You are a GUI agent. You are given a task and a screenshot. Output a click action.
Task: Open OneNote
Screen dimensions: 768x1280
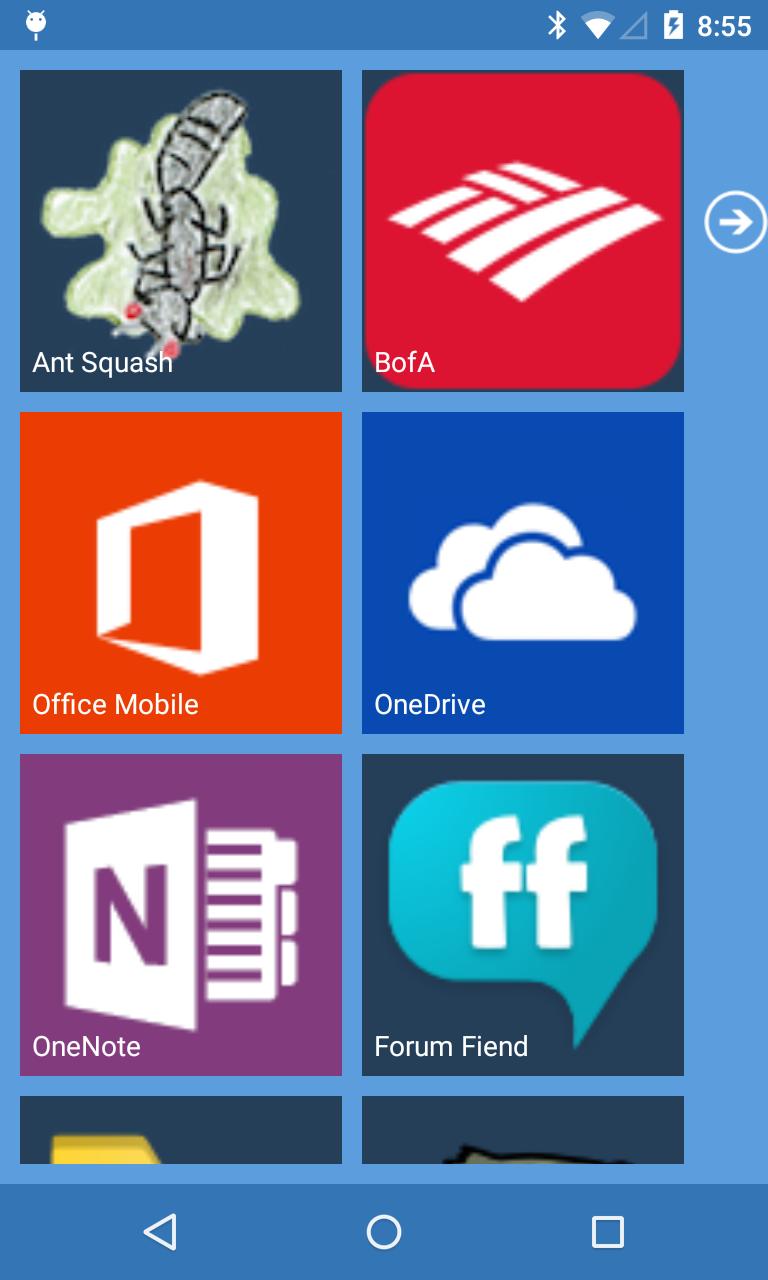click(x=180, y=913)
